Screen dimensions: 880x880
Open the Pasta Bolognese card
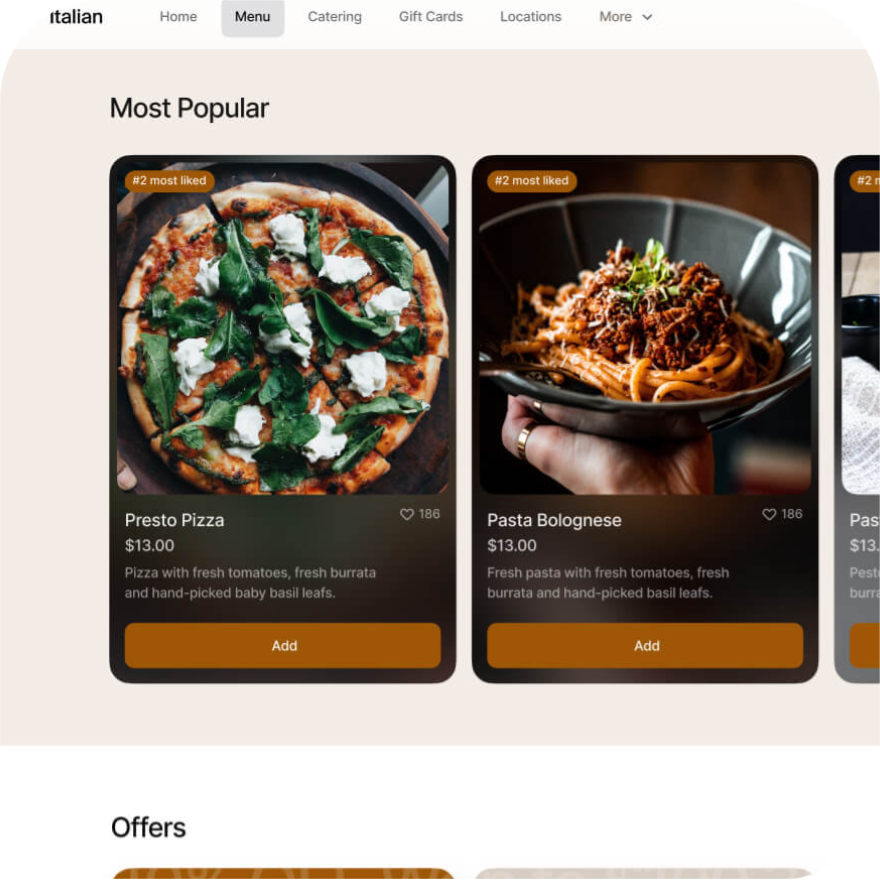[644, 330]
